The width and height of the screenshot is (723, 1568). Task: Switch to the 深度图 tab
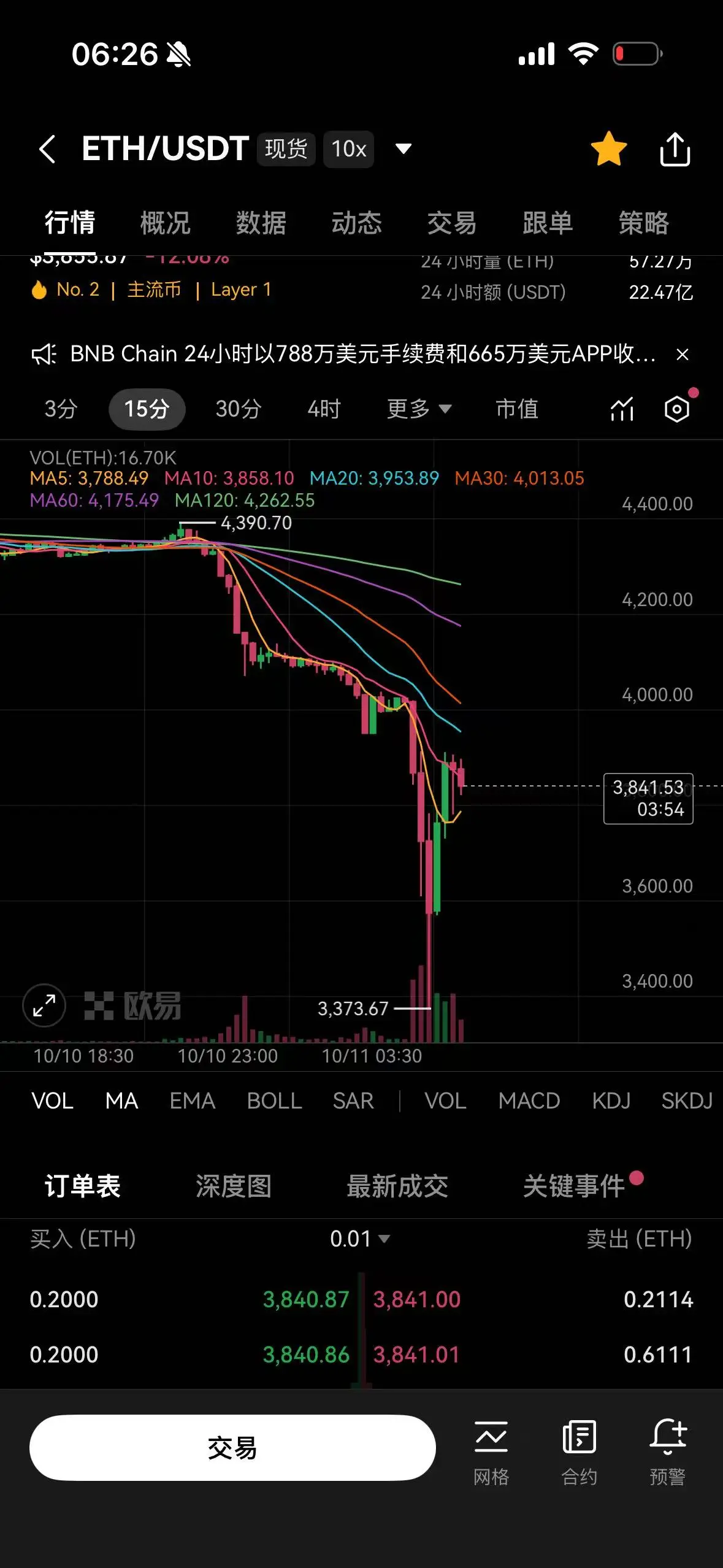point(234,1186)
